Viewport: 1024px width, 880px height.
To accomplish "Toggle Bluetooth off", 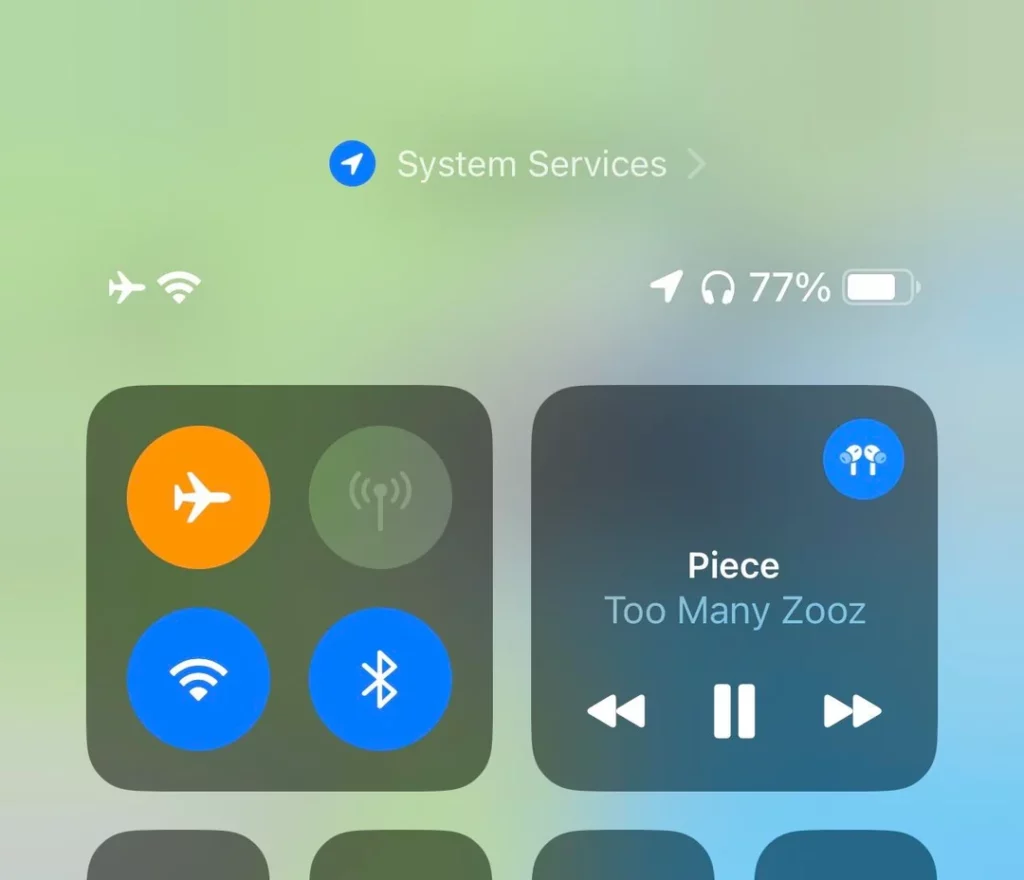I will (x=380, y=679).
